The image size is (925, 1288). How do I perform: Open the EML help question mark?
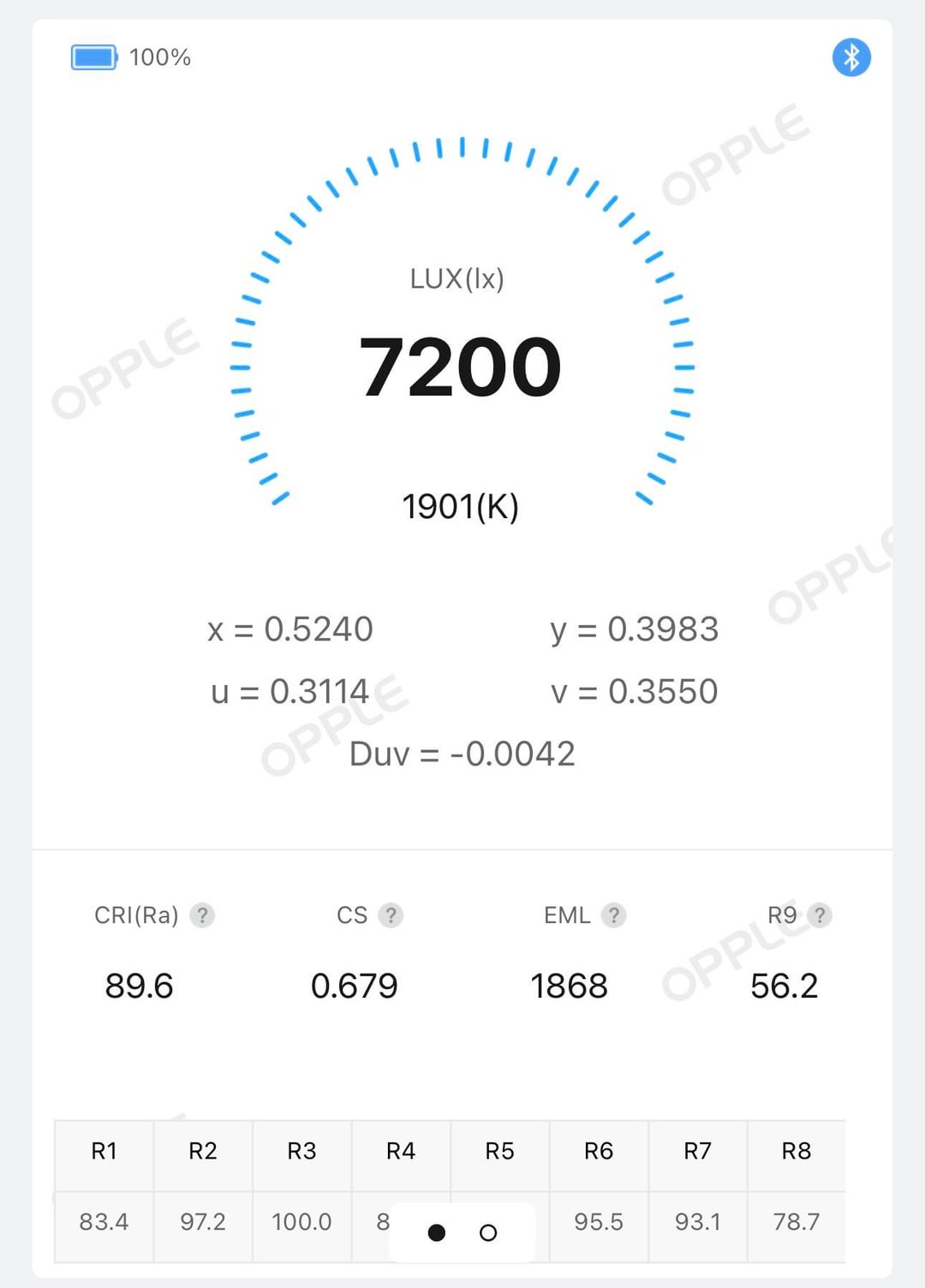tap(613, 915)
